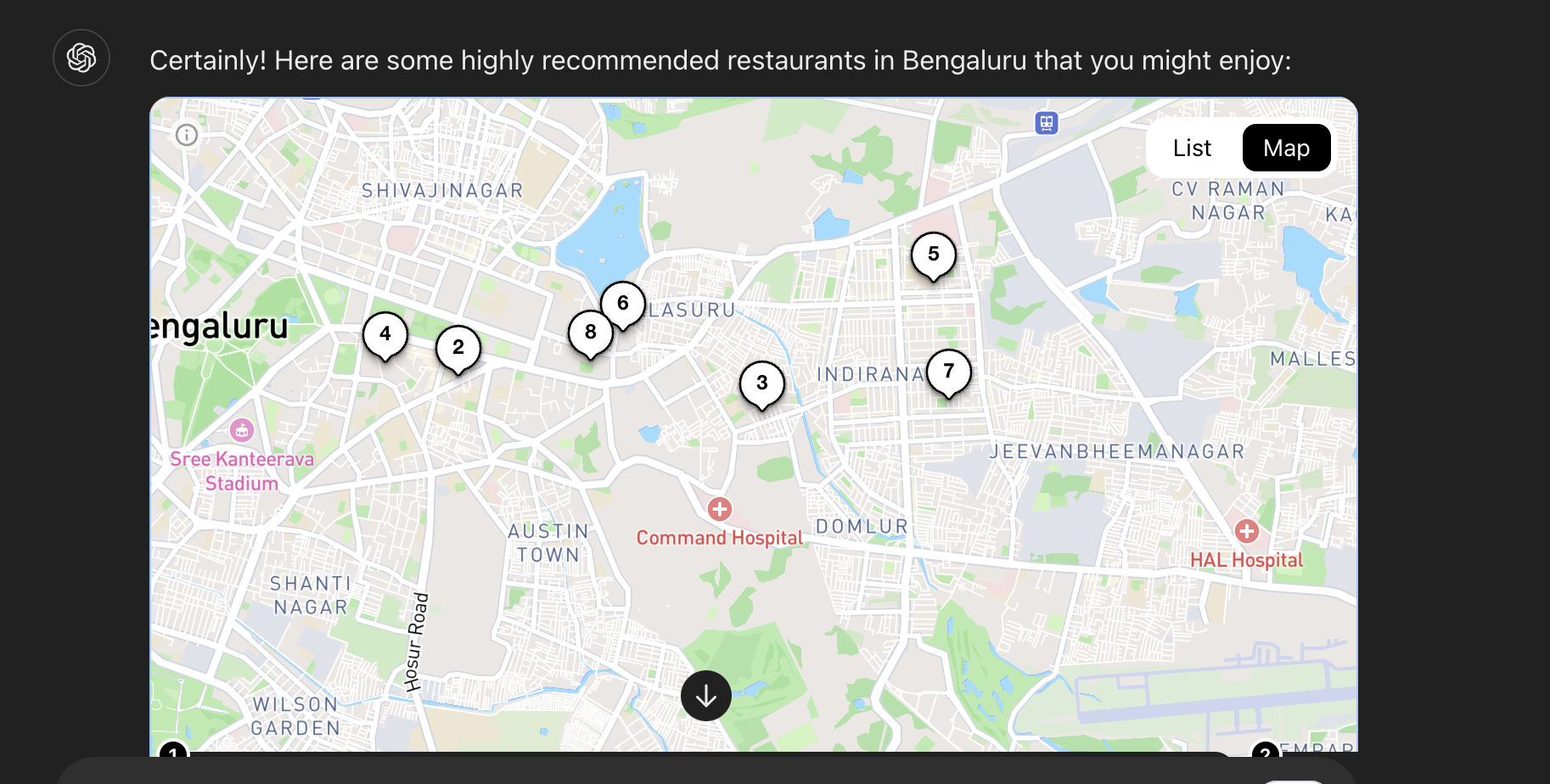Tap map marker number 3

point(761,384)
